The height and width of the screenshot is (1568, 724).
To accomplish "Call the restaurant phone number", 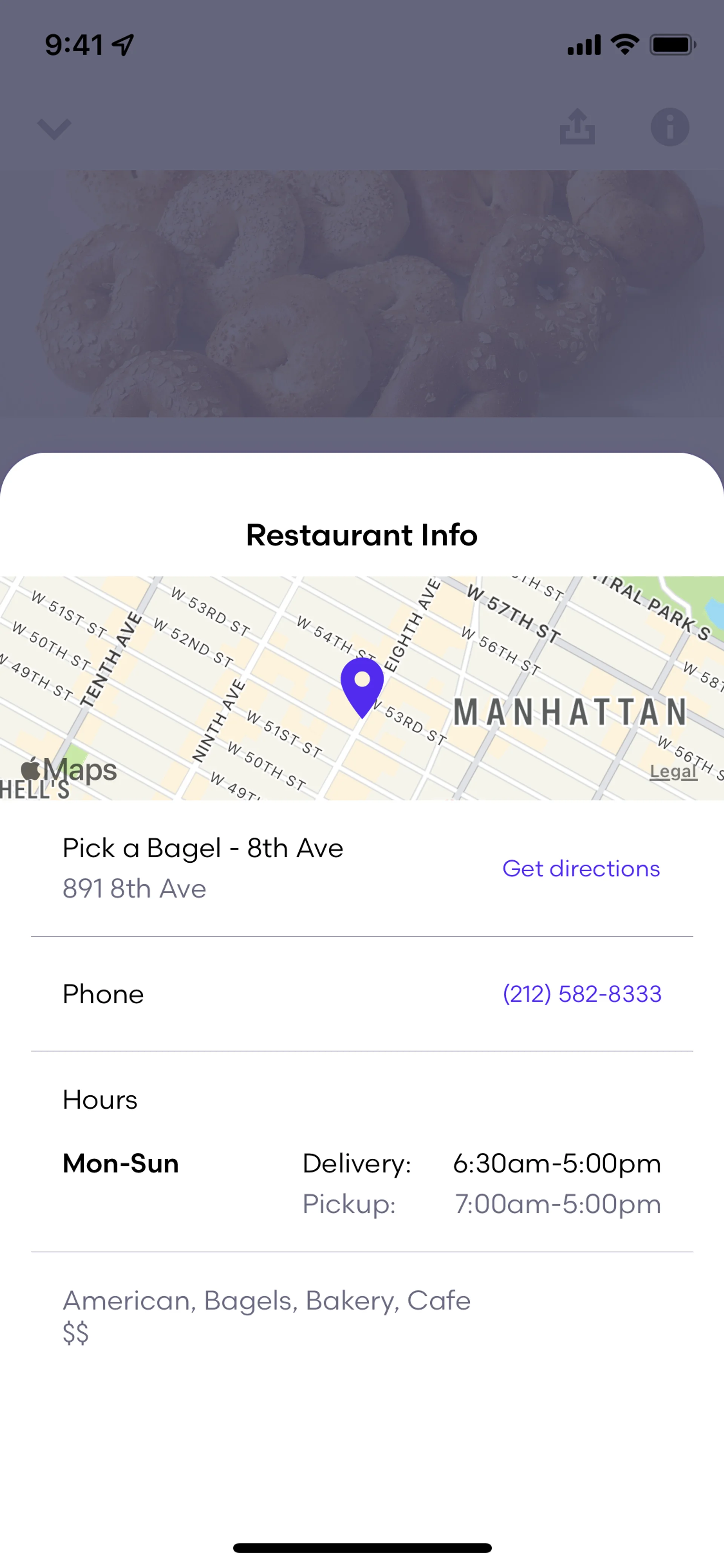I will coord(581,994).
